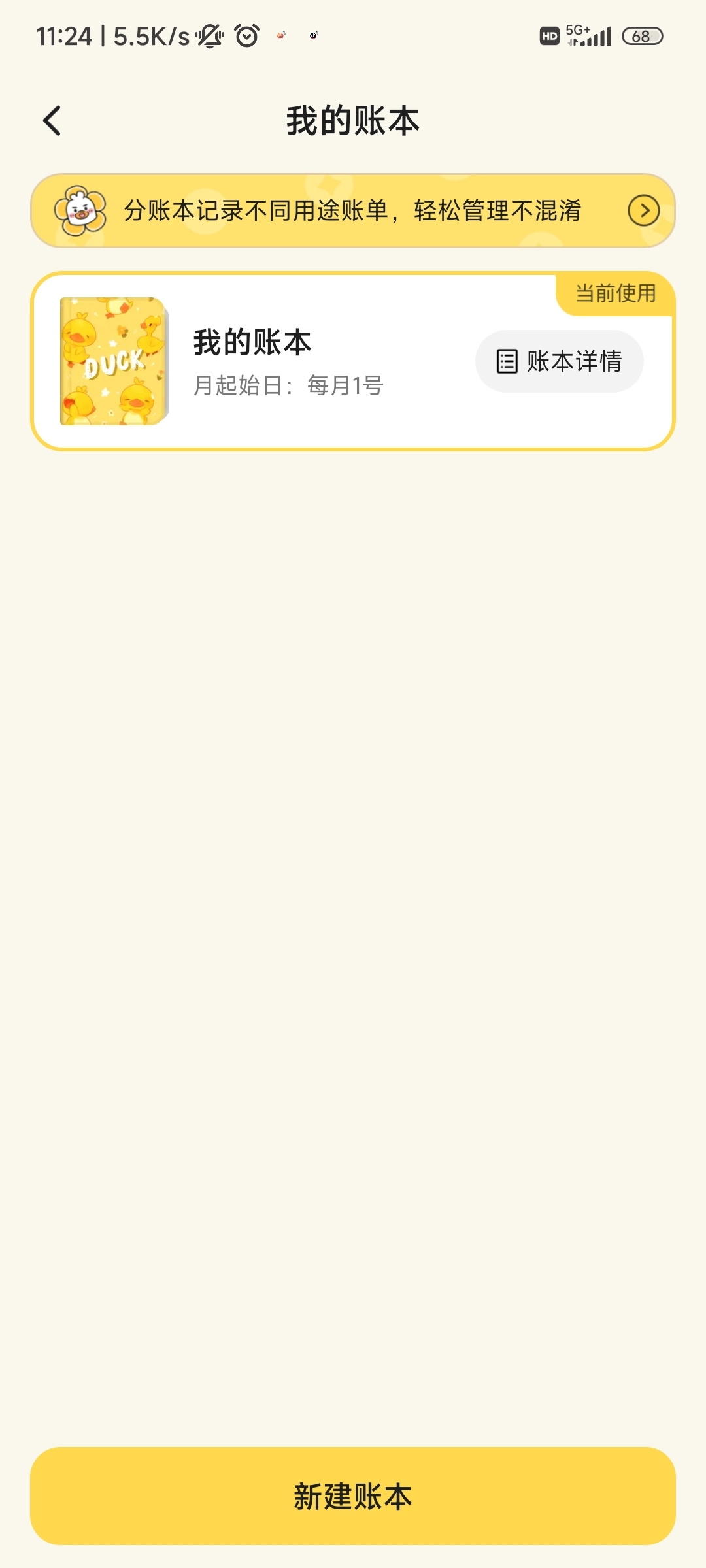Go back from 我的账本 page
This screenshot has height=1568, width=706.
(x=52, y=121)
